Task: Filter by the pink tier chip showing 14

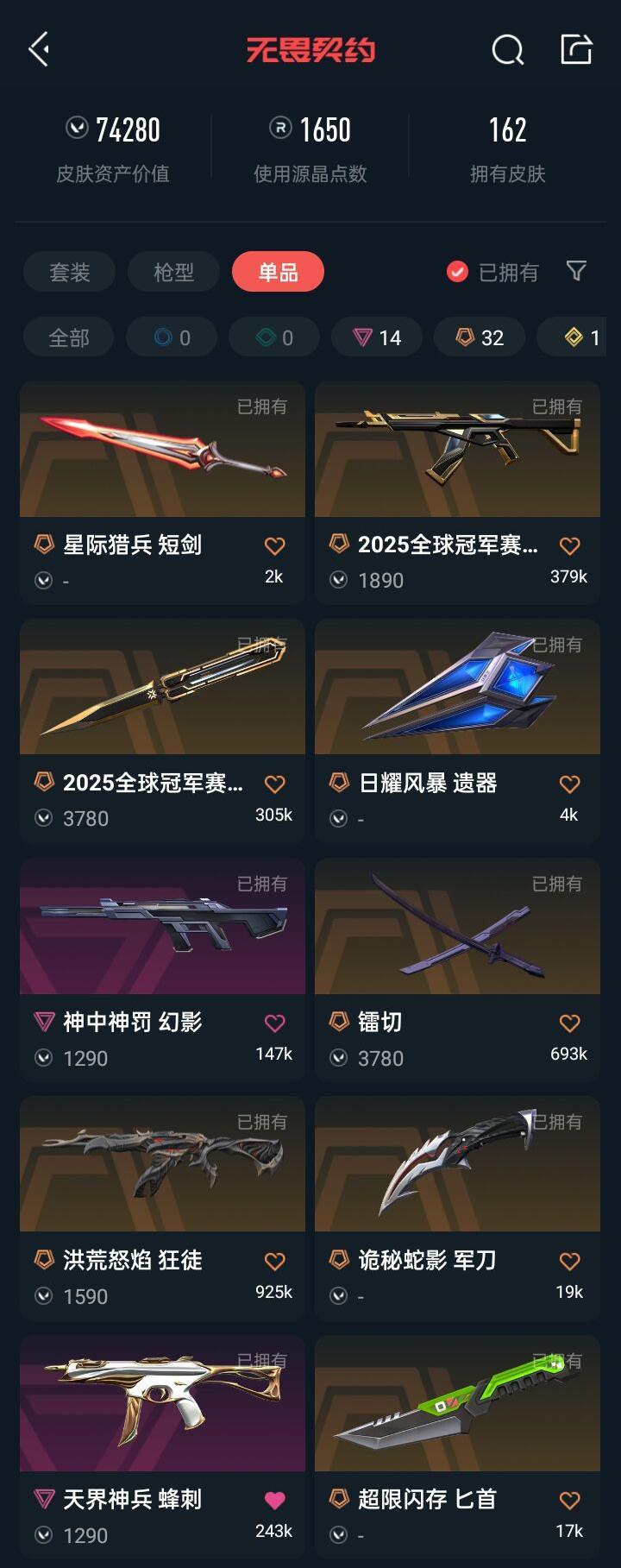Action: (x=377, y=337)
